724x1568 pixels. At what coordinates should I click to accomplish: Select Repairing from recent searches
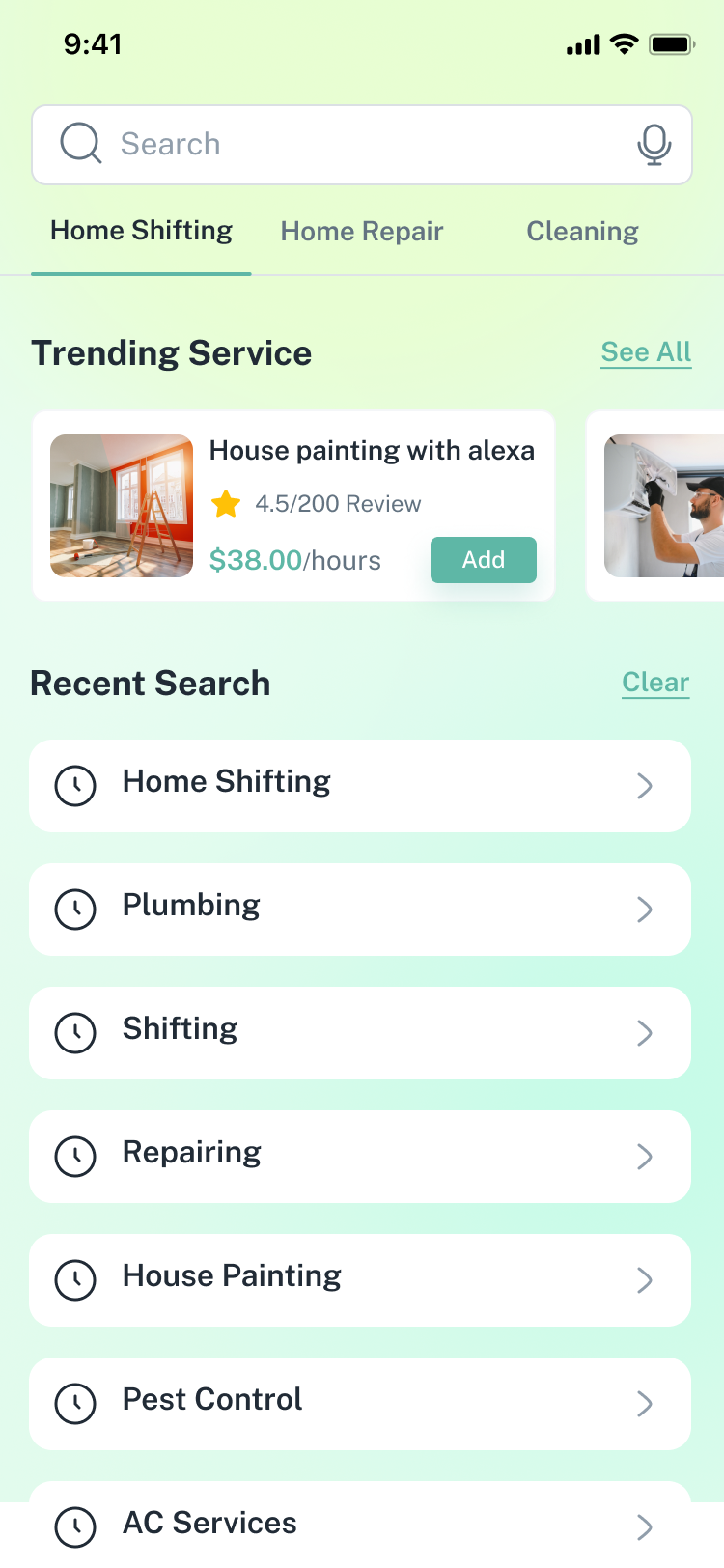[360, 1157]
